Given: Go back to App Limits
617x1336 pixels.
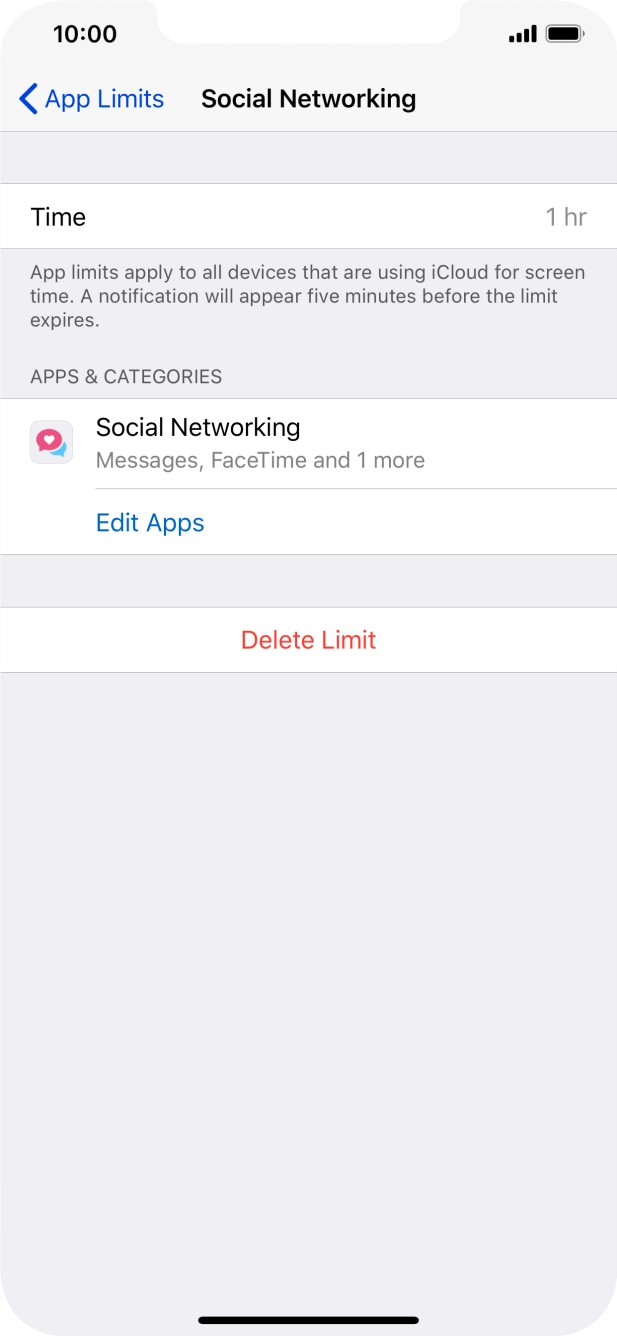Looking at the screenshot, I should pos(91,99).
